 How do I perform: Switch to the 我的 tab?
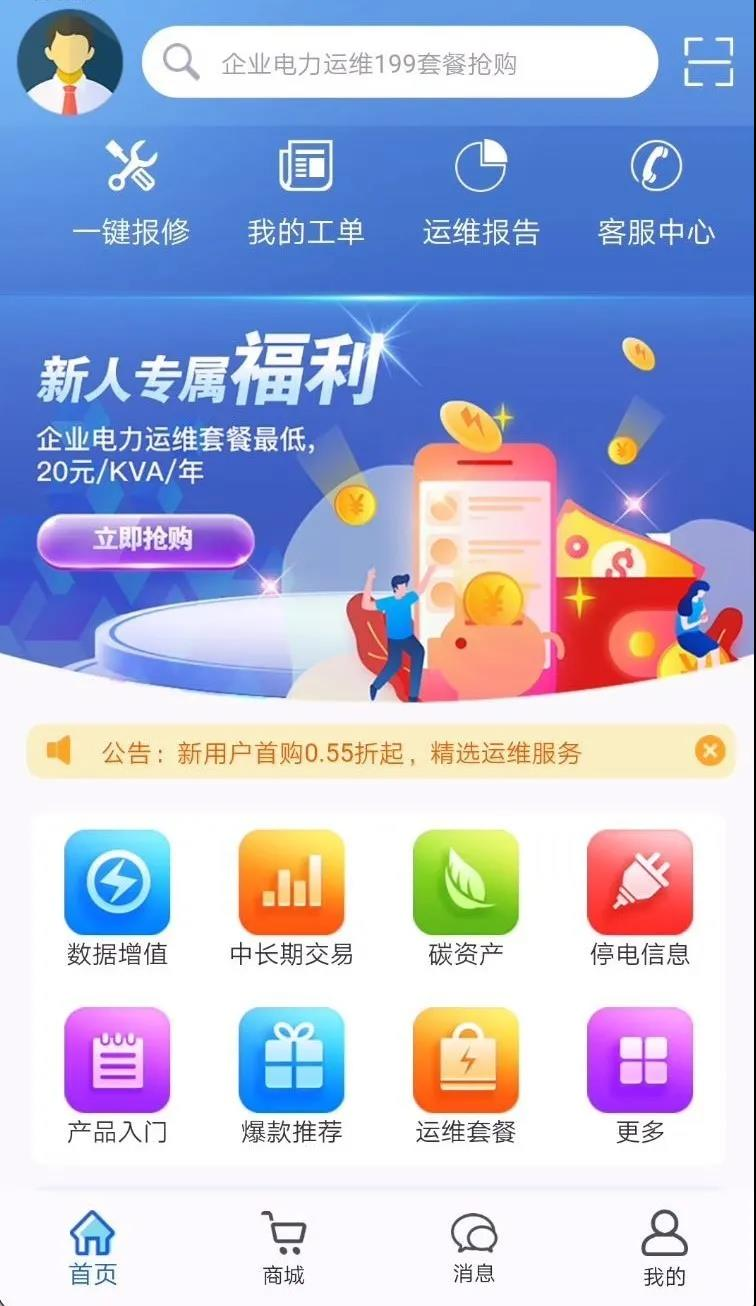pos(665,1248)
